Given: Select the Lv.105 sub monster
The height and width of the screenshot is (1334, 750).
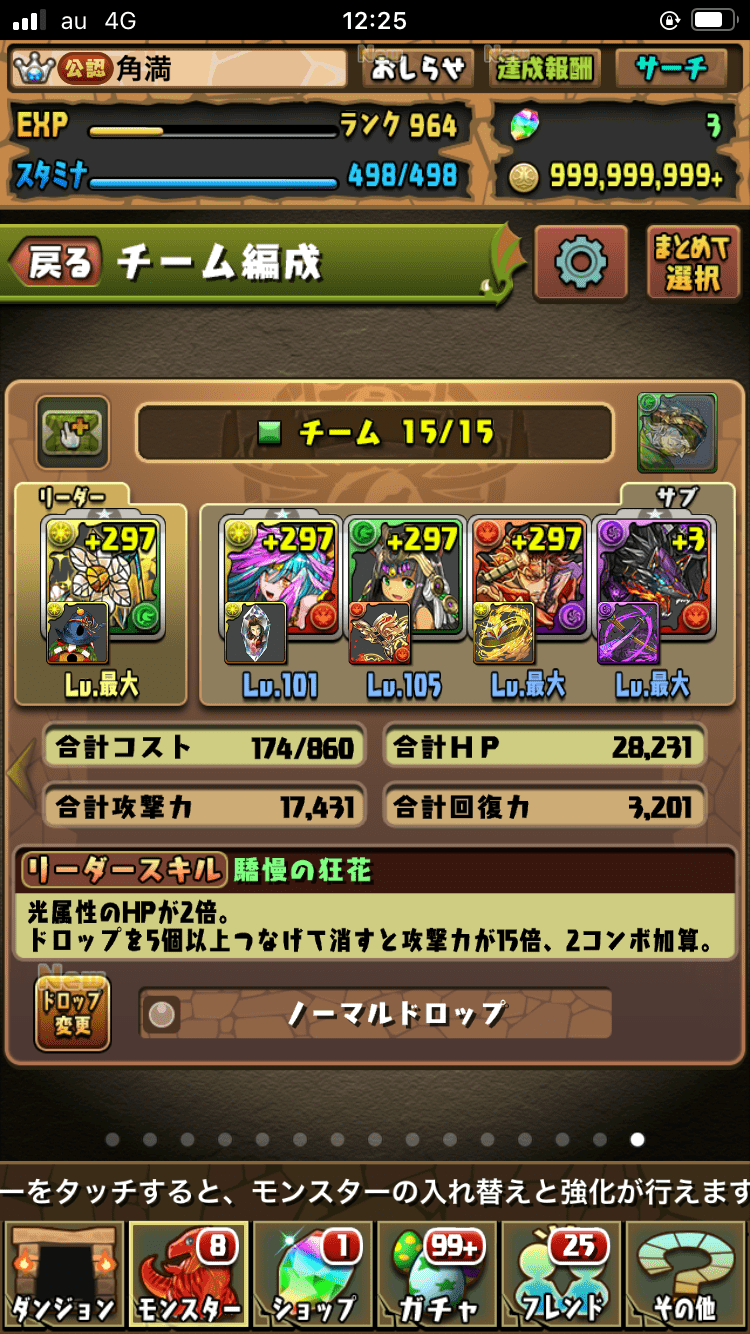Looking at the screenshot, I should (x=405, y=590).
